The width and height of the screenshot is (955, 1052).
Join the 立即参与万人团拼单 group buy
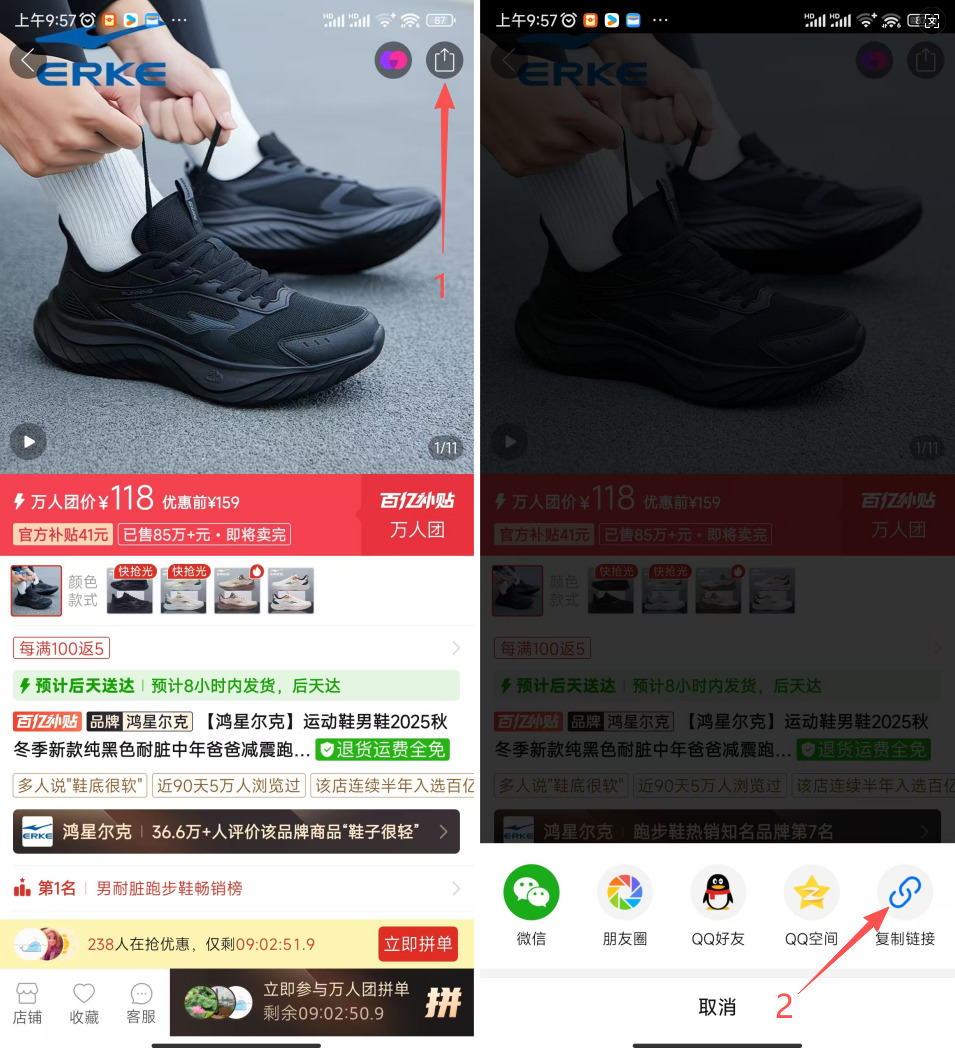click(321, 1002)
